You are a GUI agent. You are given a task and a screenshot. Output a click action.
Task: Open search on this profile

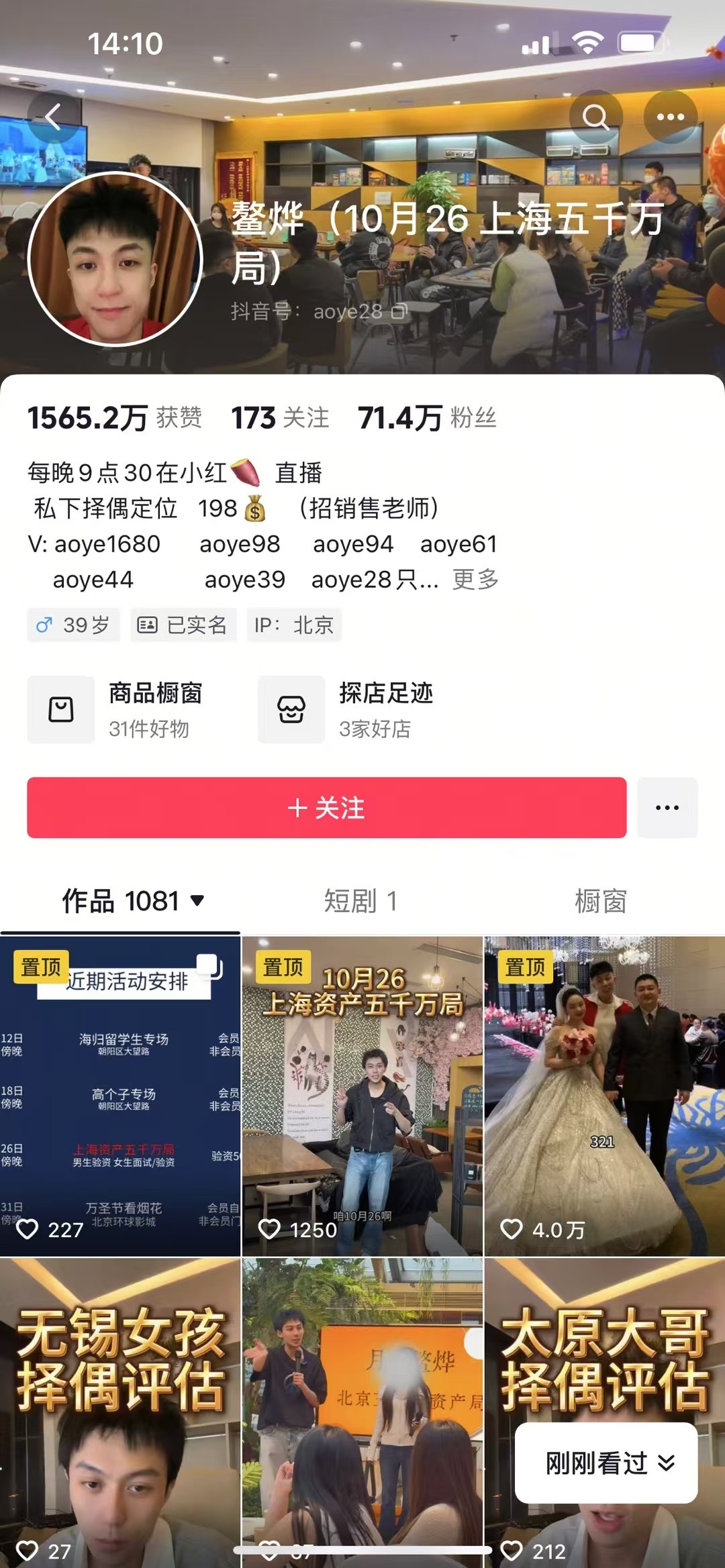click(595, 117)
